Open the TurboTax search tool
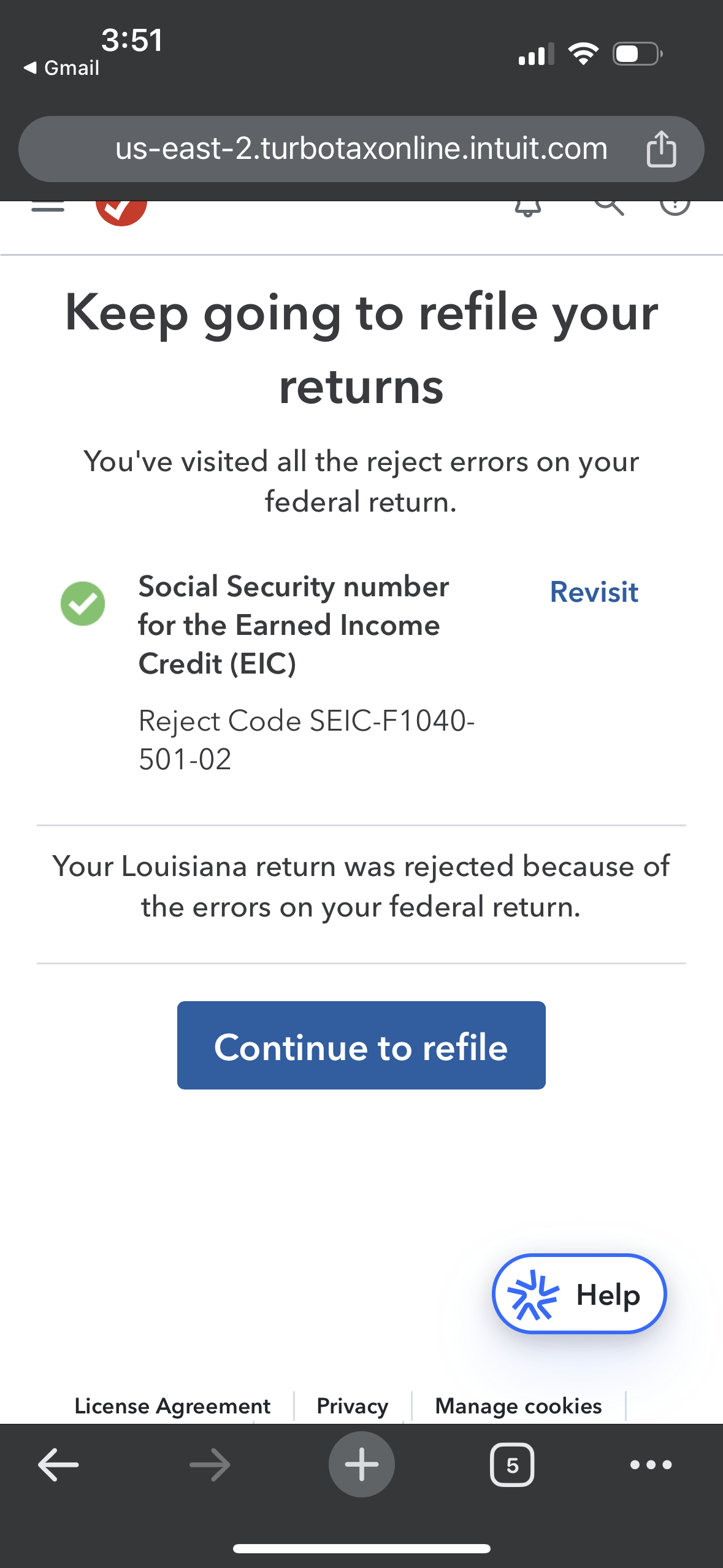This screenshot has width=723, height=1568. (609, 207)
